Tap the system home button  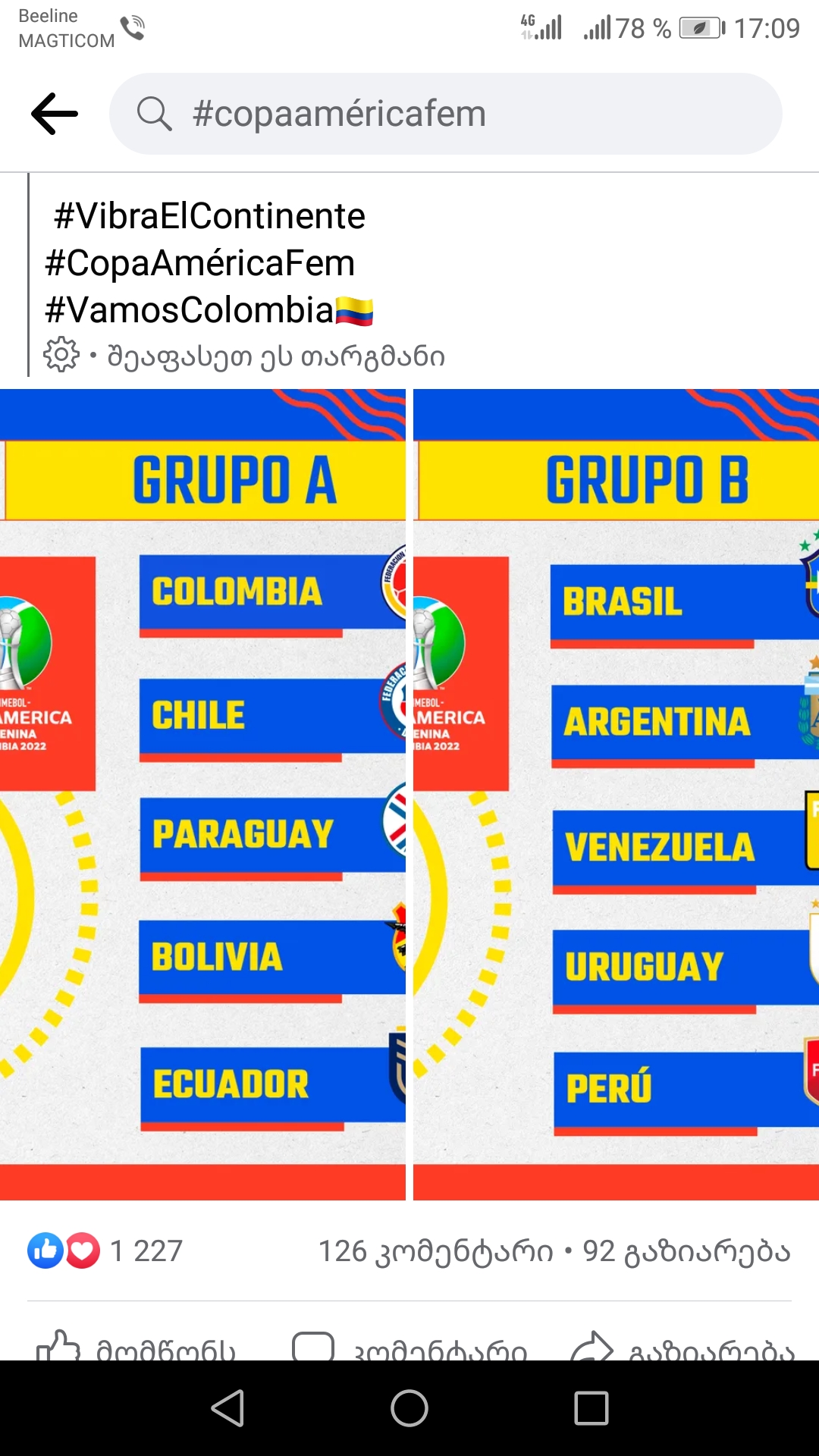pos(409,1408)
